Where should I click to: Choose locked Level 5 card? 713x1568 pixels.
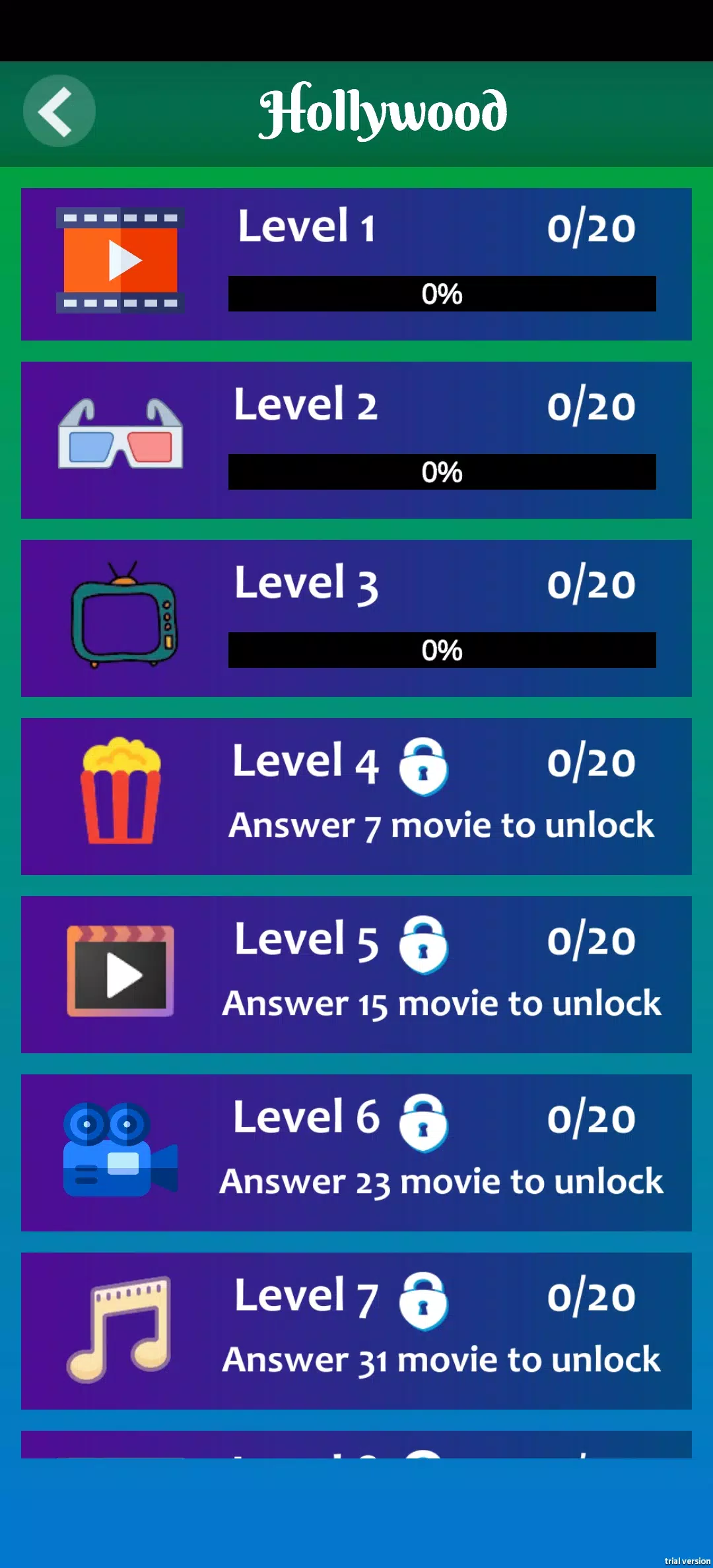356,975
